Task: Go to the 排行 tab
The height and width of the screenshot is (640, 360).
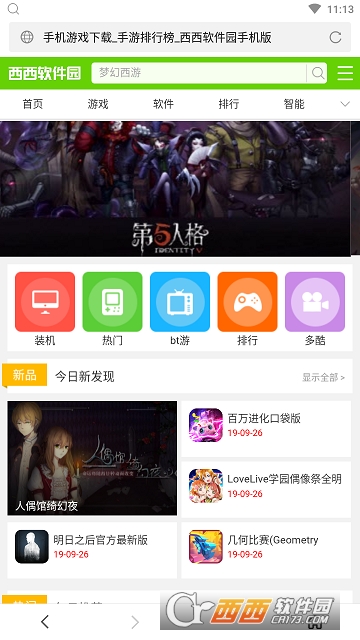Action: click(x=229, y=104)
